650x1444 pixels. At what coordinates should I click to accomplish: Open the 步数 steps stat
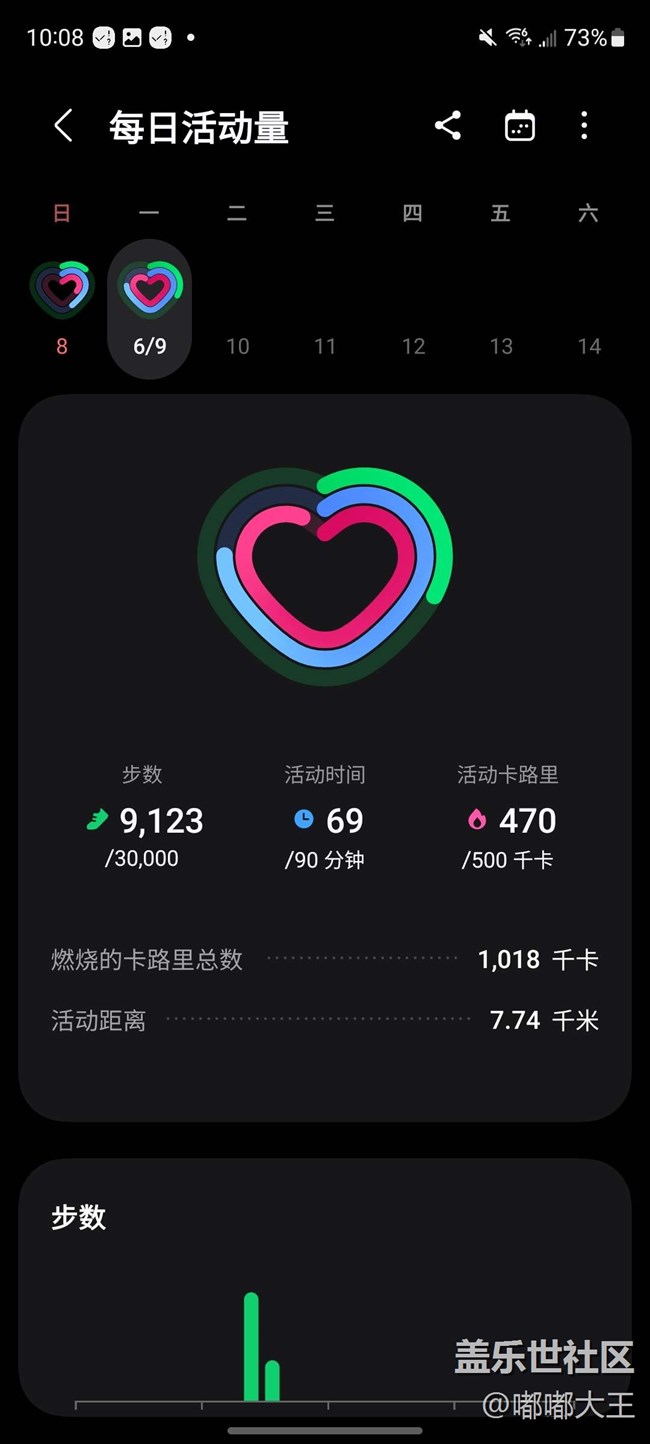click(x=144, y=817)
